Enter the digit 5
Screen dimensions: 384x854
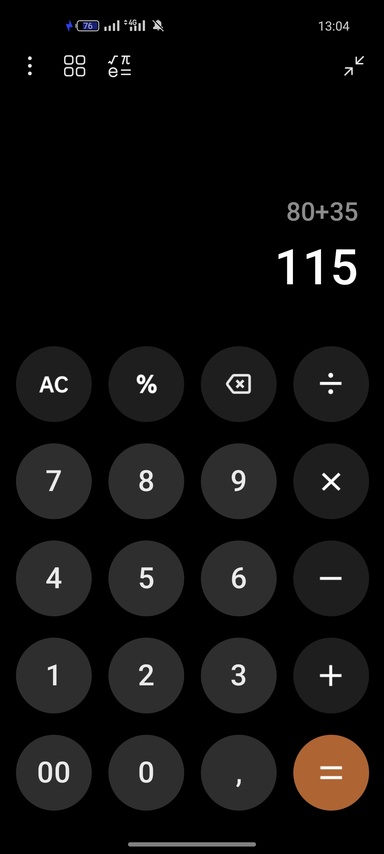pos(146,578)
